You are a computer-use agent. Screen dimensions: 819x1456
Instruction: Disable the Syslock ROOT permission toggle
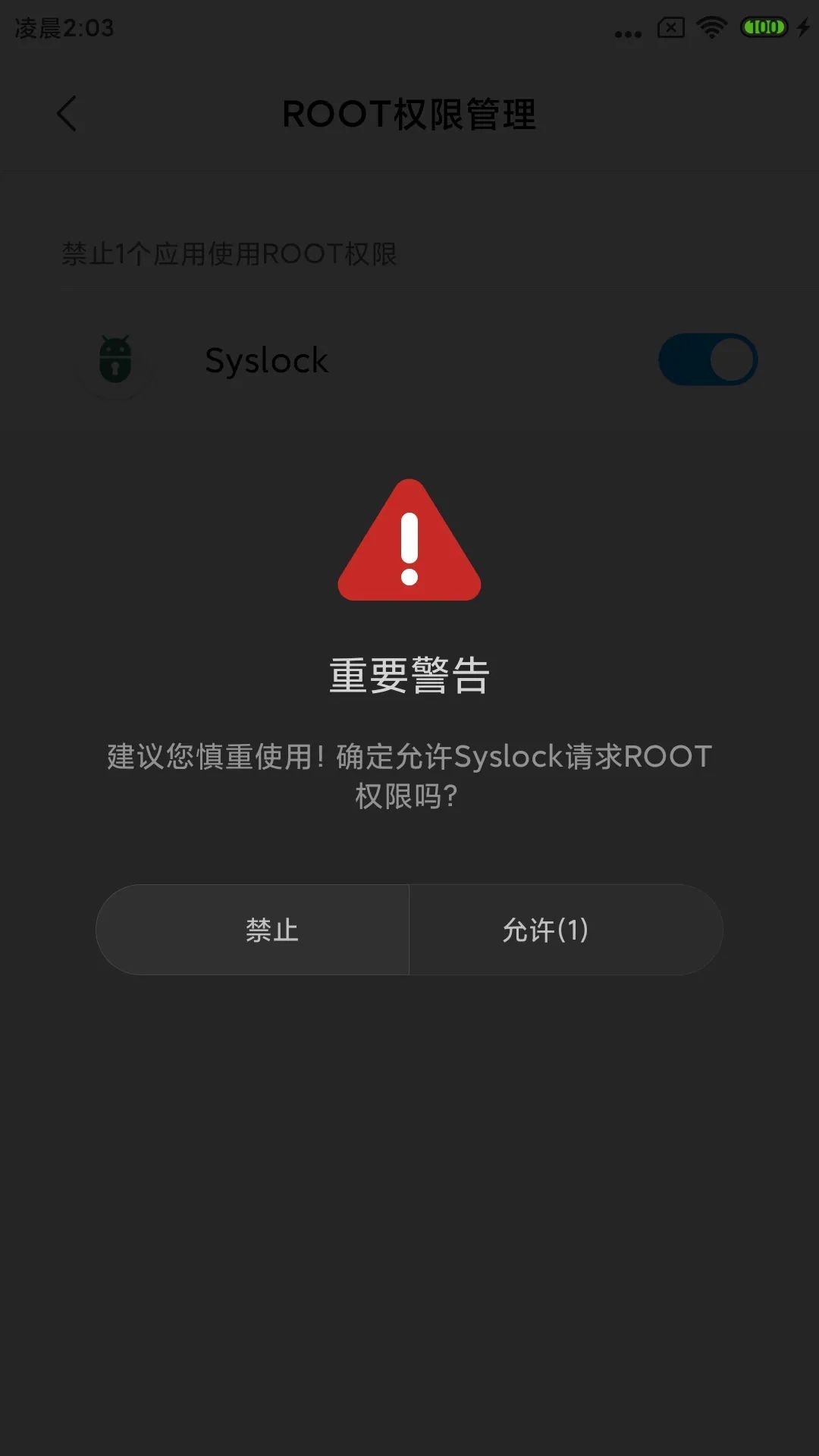(708, 359)
